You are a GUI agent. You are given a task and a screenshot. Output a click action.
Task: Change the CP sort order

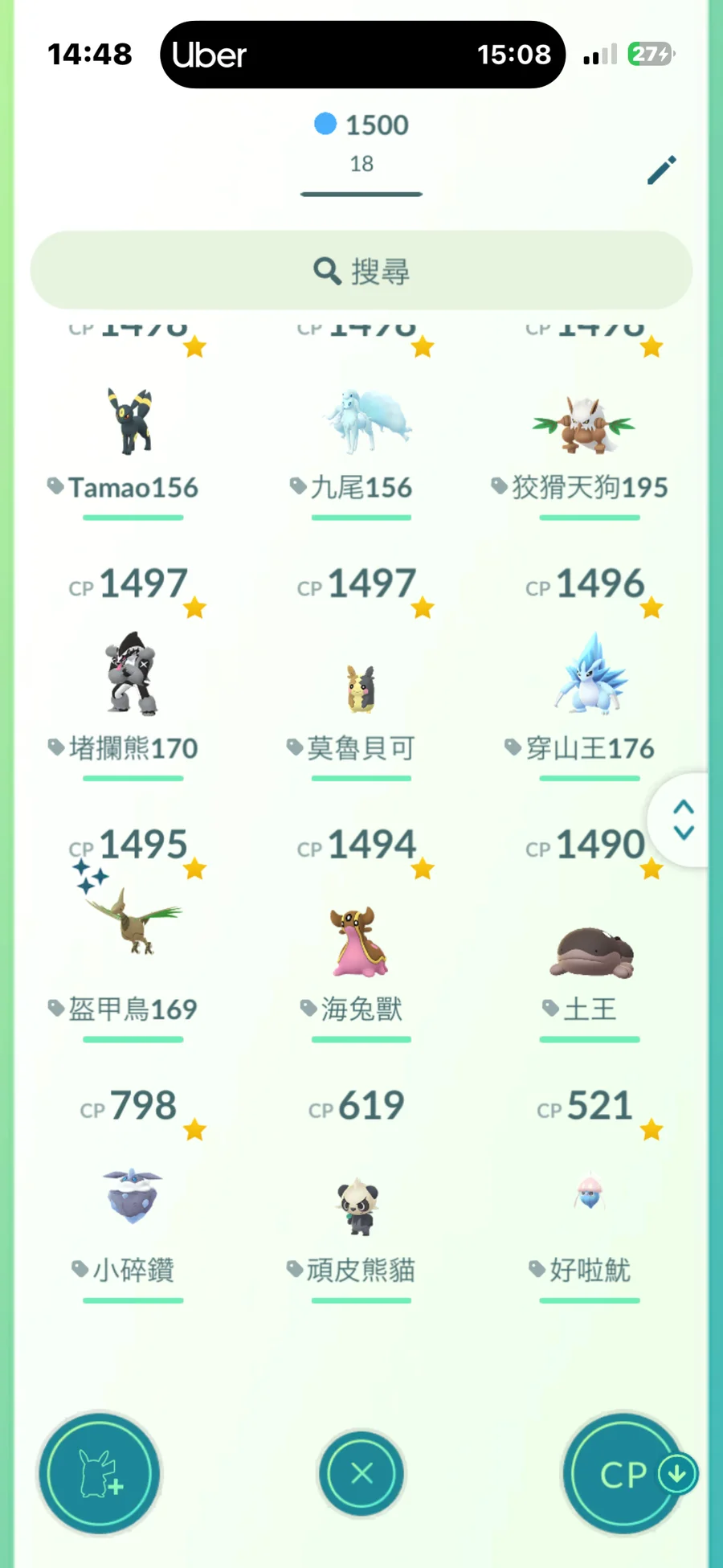pos(624,1473)
